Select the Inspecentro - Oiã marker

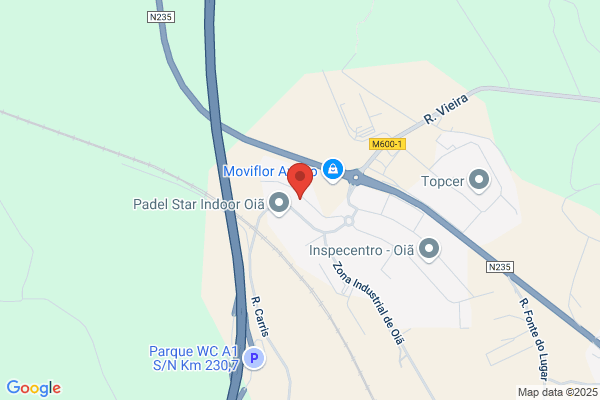pos(429,250)
